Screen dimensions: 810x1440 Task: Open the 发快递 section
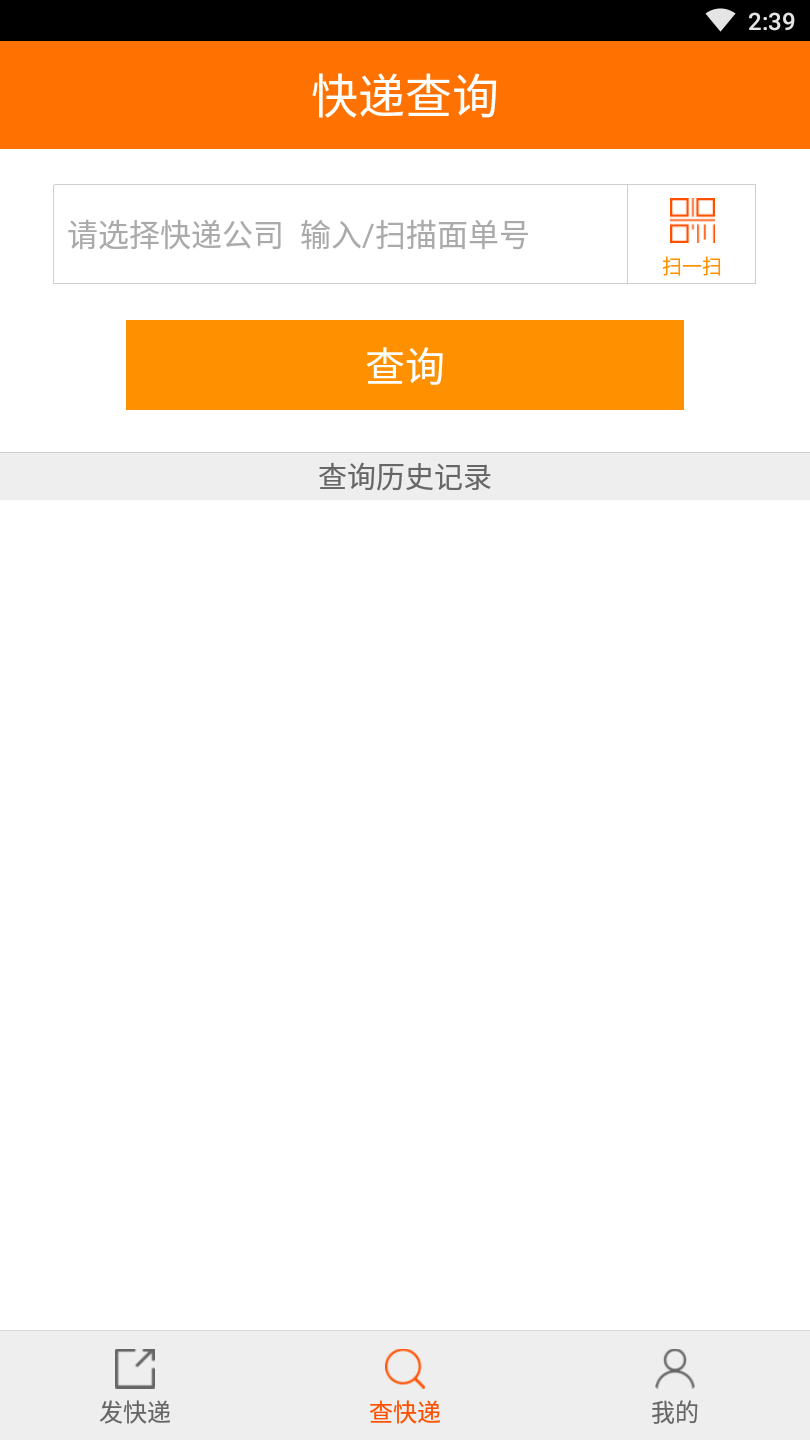[137, 1385]
